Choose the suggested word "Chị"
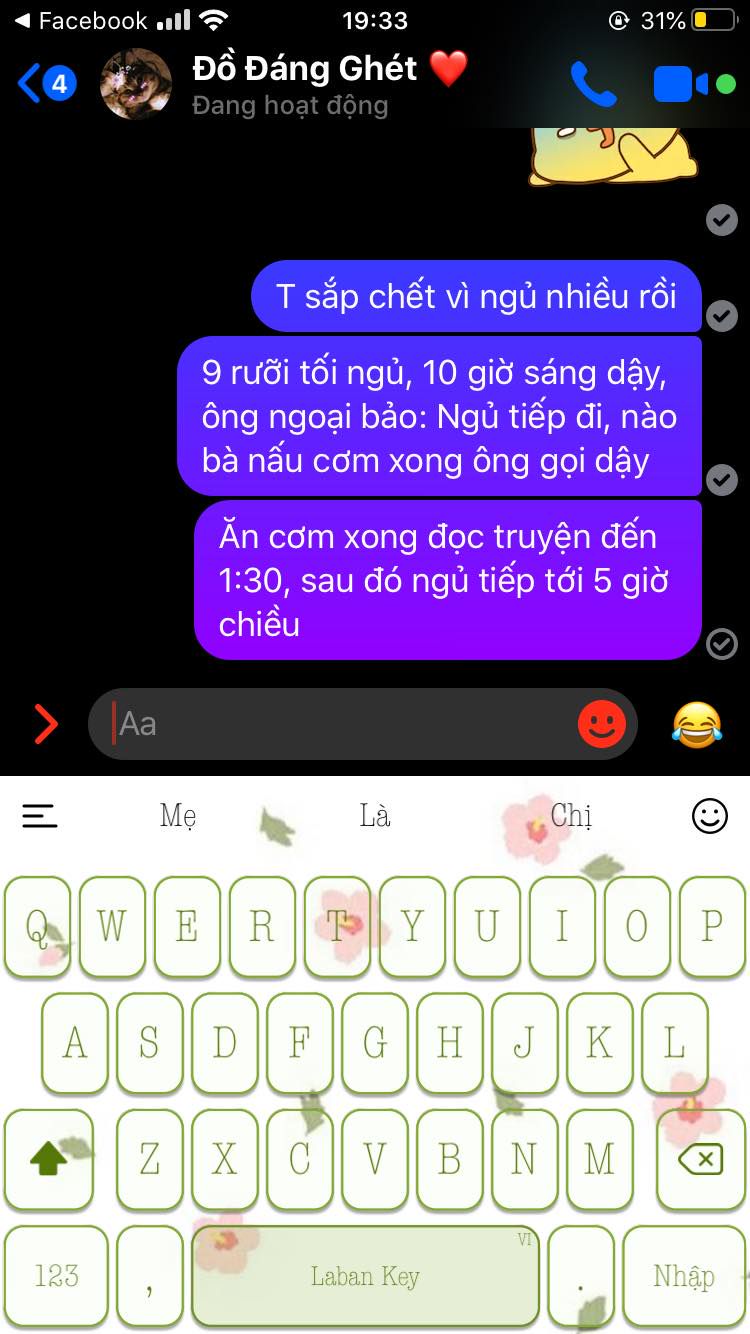Viewport: 750px width, 1334px height. tap(571, 817)
